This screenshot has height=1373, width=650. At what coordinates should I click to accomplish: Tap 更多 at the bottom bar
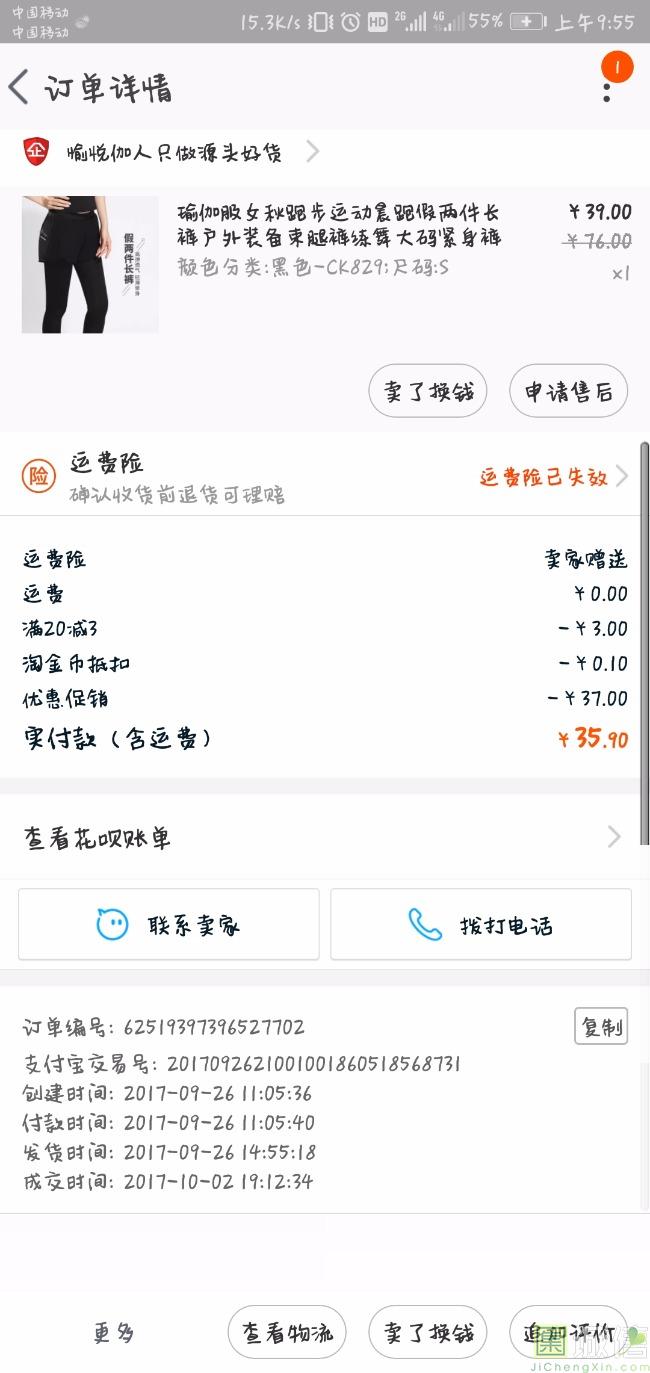[x=113, y=1332]
